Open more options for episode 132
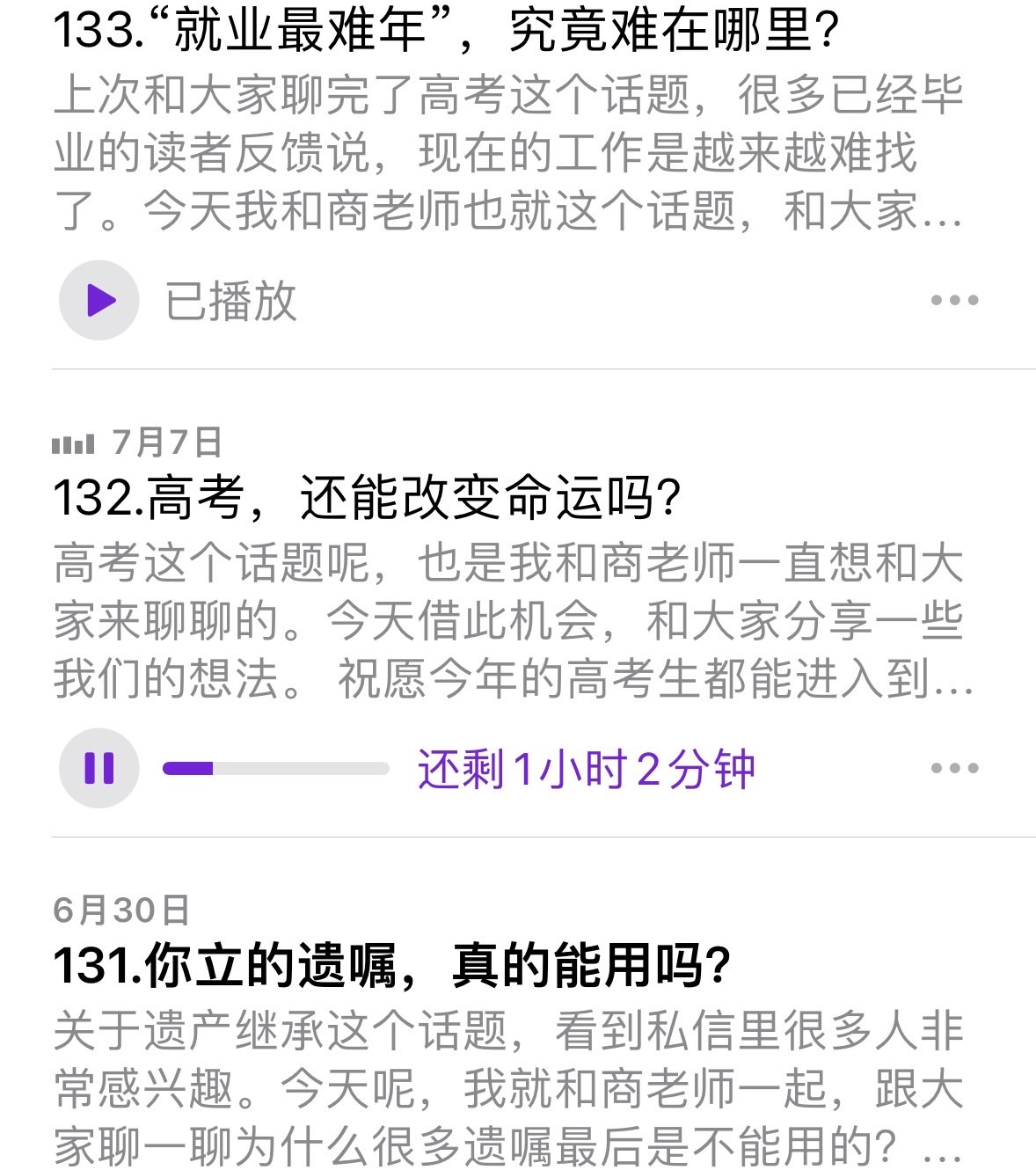The image size is (1036, 1170). click(x=954, y=768)
